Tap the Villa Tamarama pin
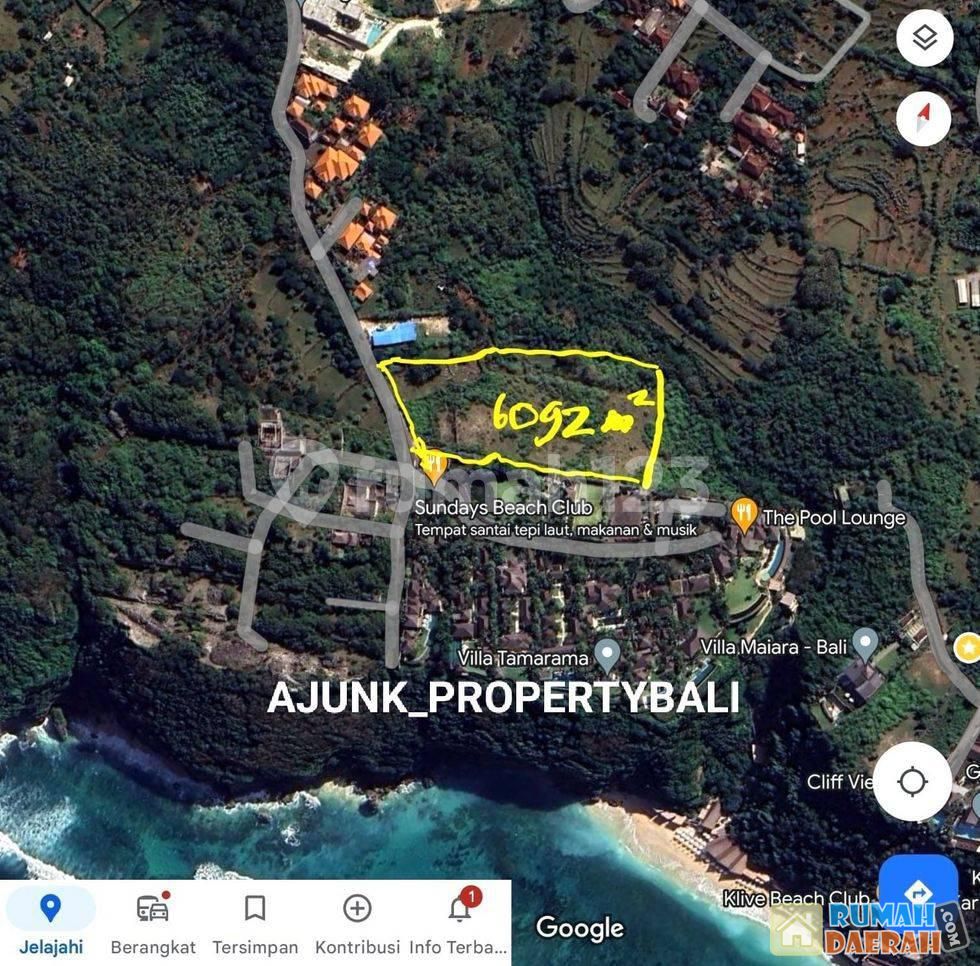Screen dimensions: 980x966 (607, 655)
